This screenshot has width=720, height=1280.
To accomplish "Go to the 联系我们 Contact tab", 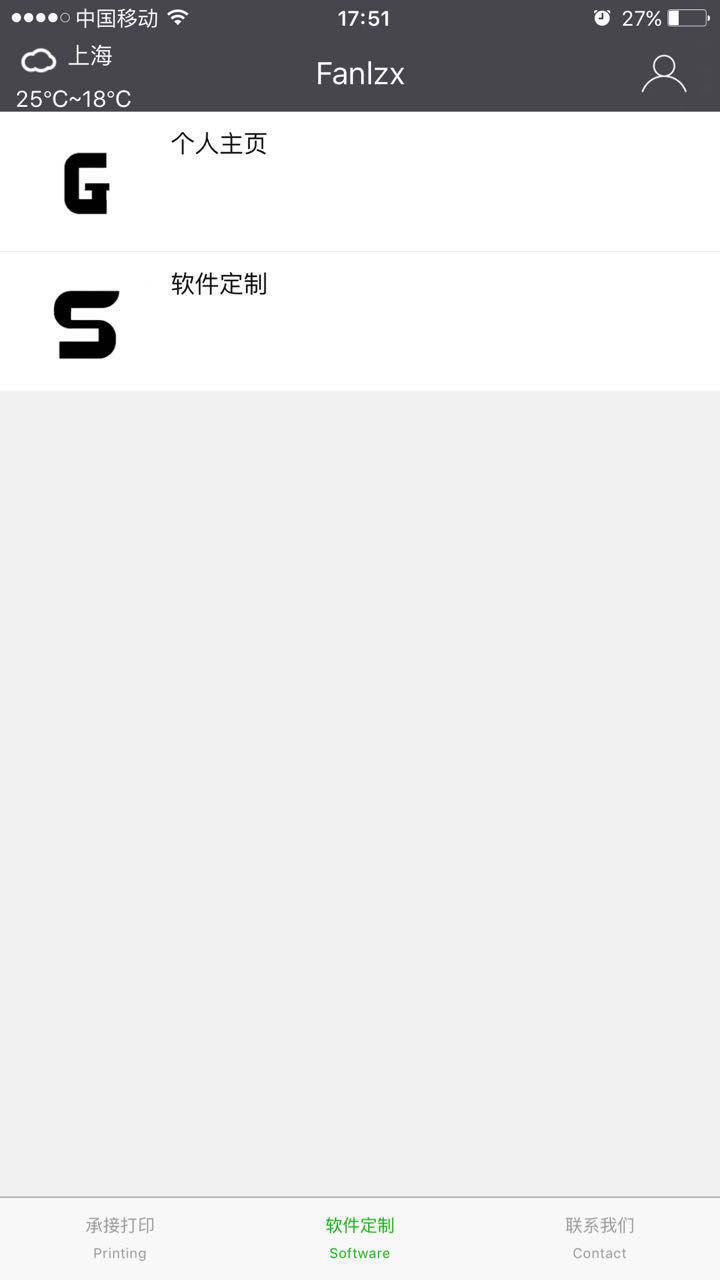I will coord(599,1238).
